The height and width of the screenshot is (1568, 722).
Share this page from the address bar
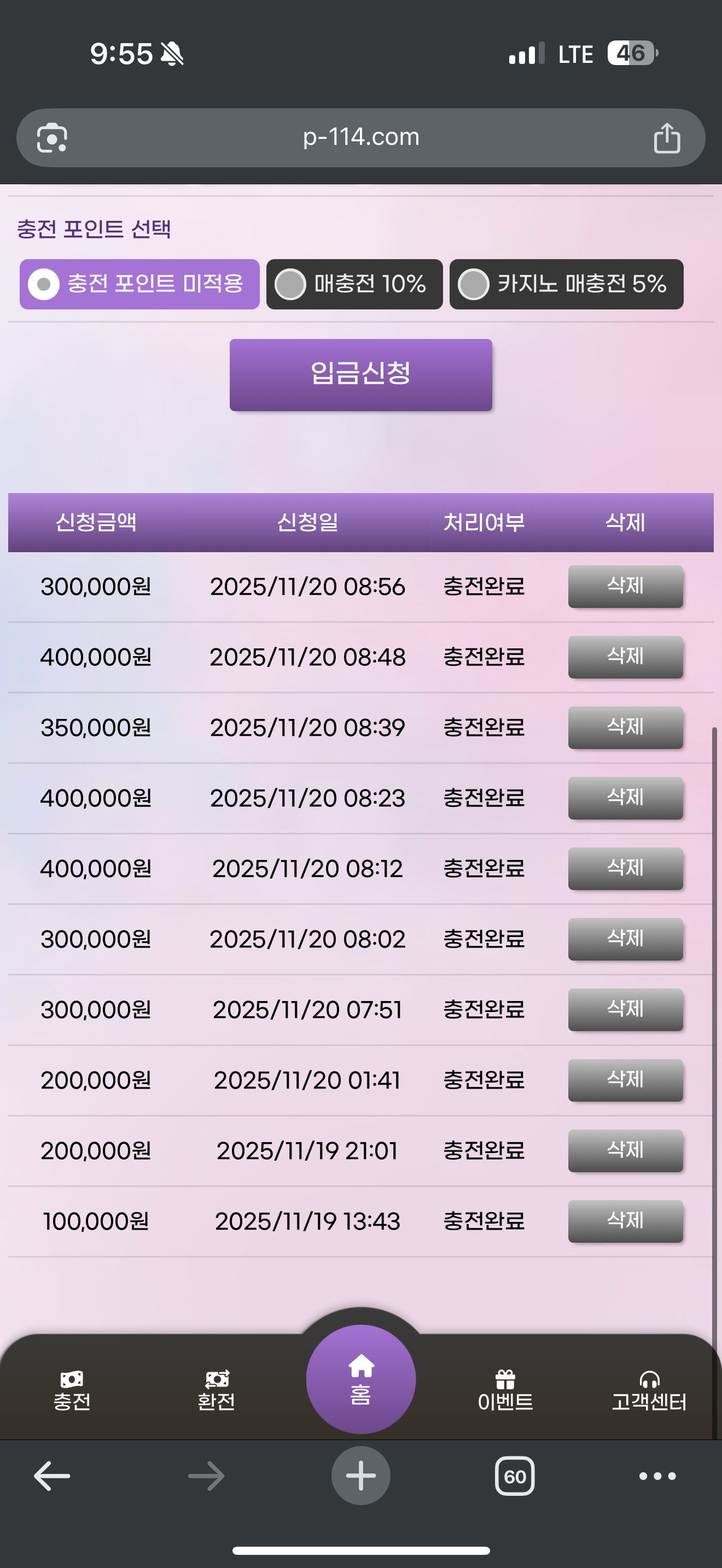tap(667, 138)
